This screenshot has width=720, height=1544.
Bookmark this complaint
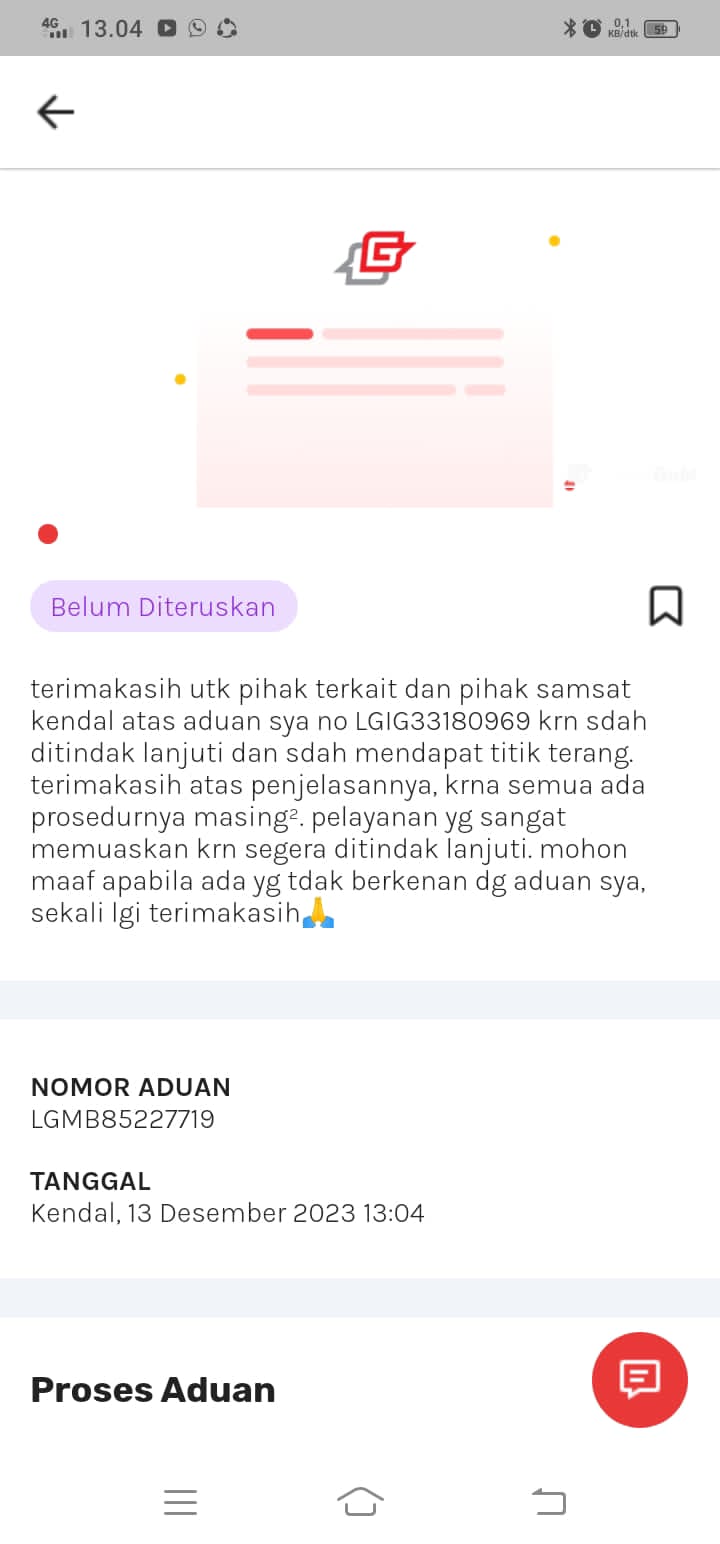tap(666, 606)
